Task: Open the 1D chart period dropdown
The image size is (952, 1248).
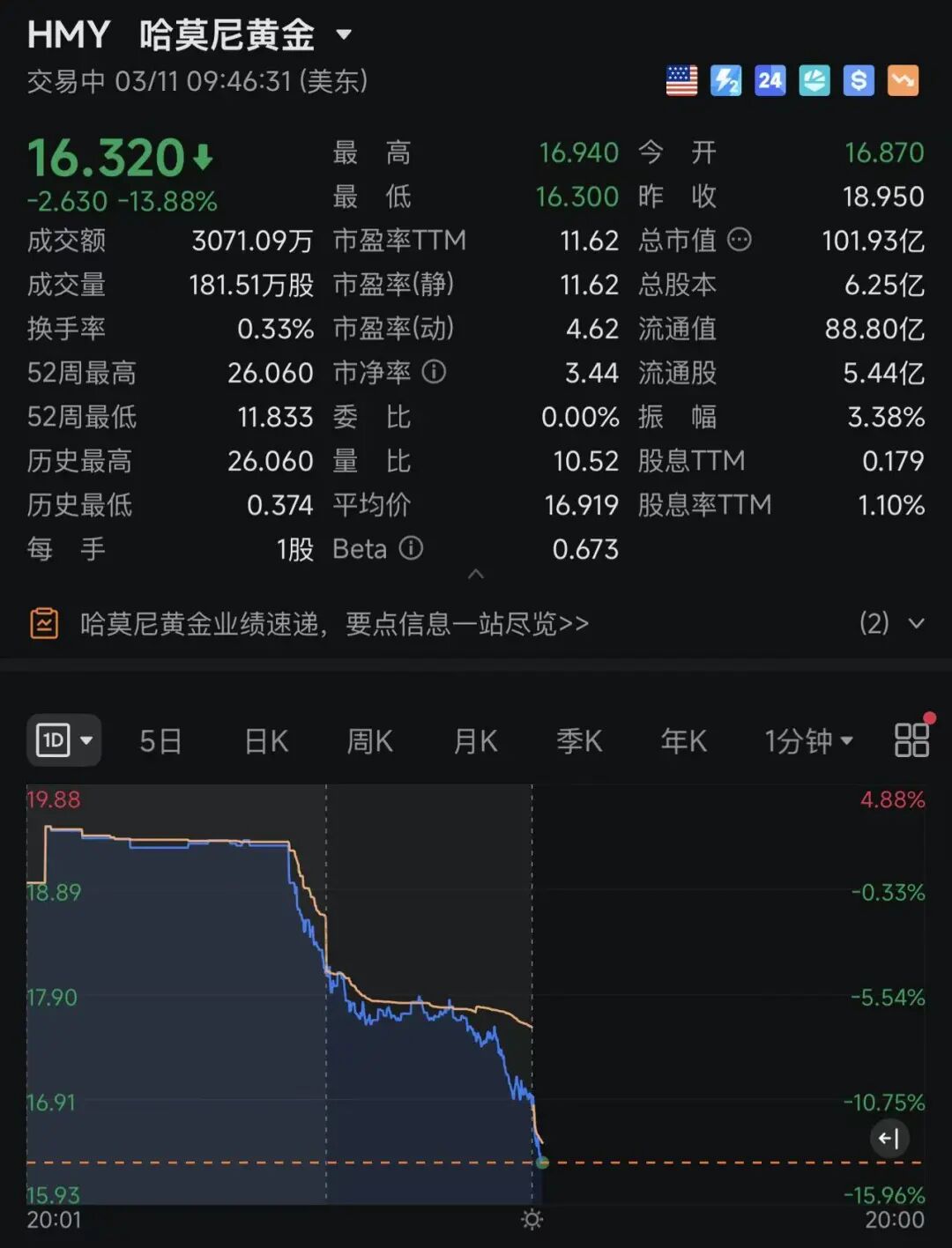Action: point(64,740)
